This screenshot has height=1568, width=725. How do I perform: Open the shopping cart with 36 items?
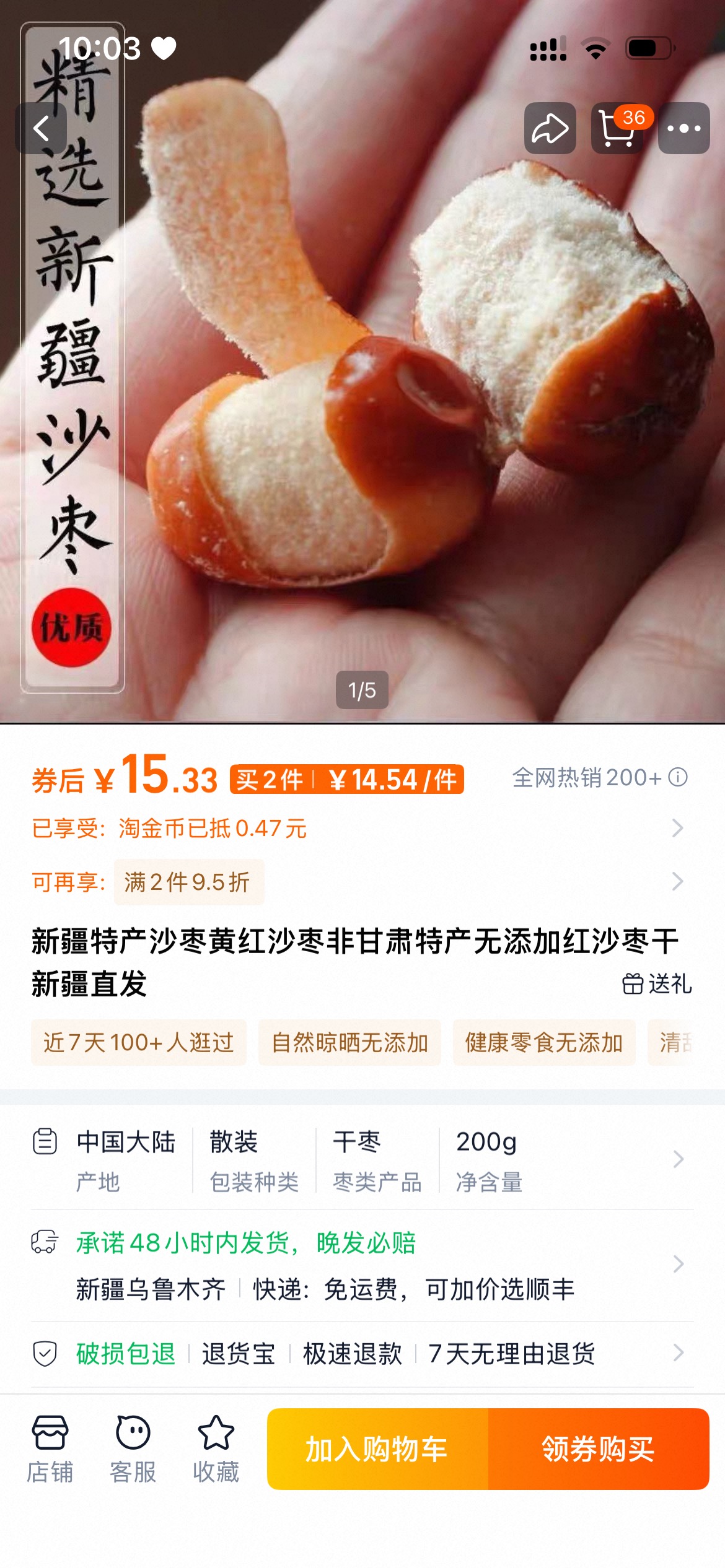pyautogui.click(x=617, y=128)
